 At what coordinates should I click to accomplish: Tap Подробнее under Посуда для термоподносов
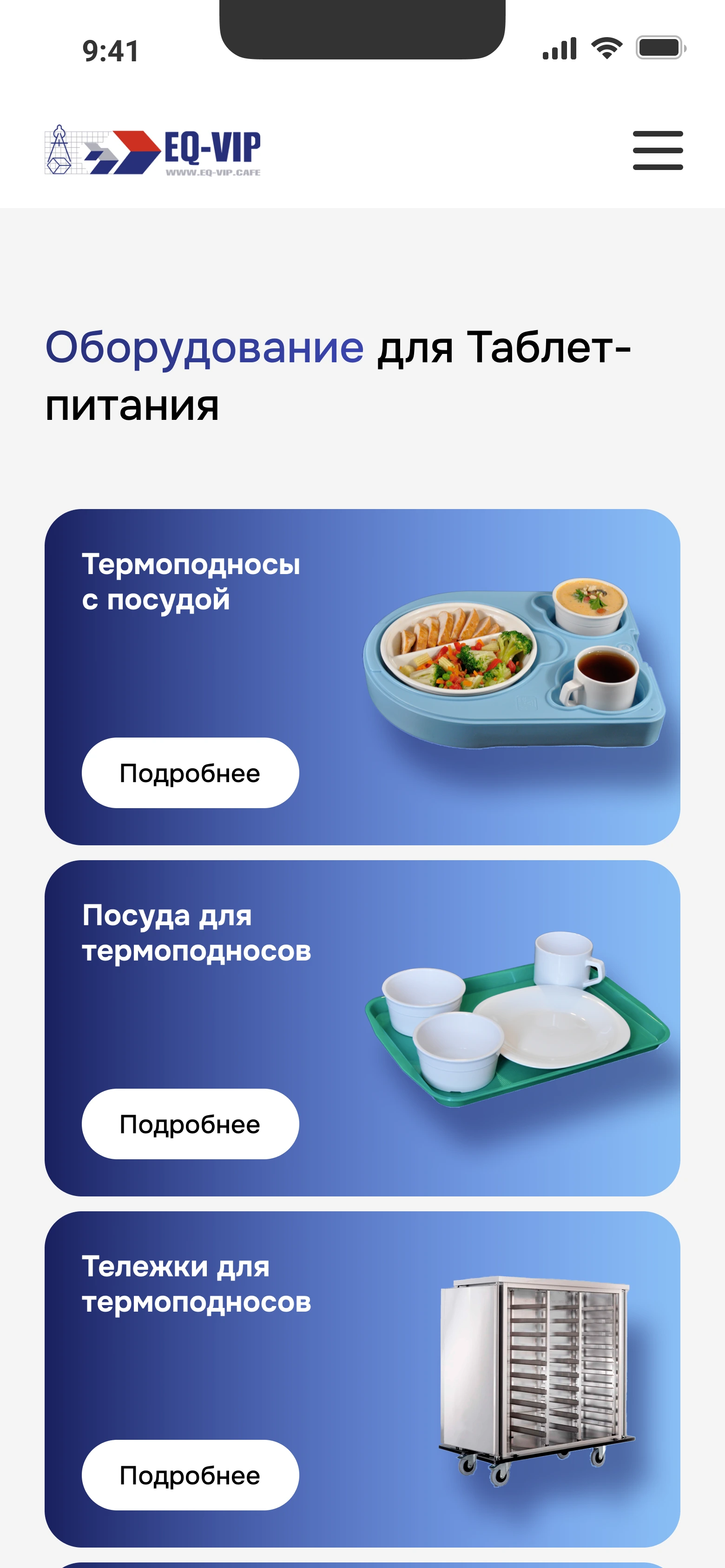click(x=190, y=1124)
